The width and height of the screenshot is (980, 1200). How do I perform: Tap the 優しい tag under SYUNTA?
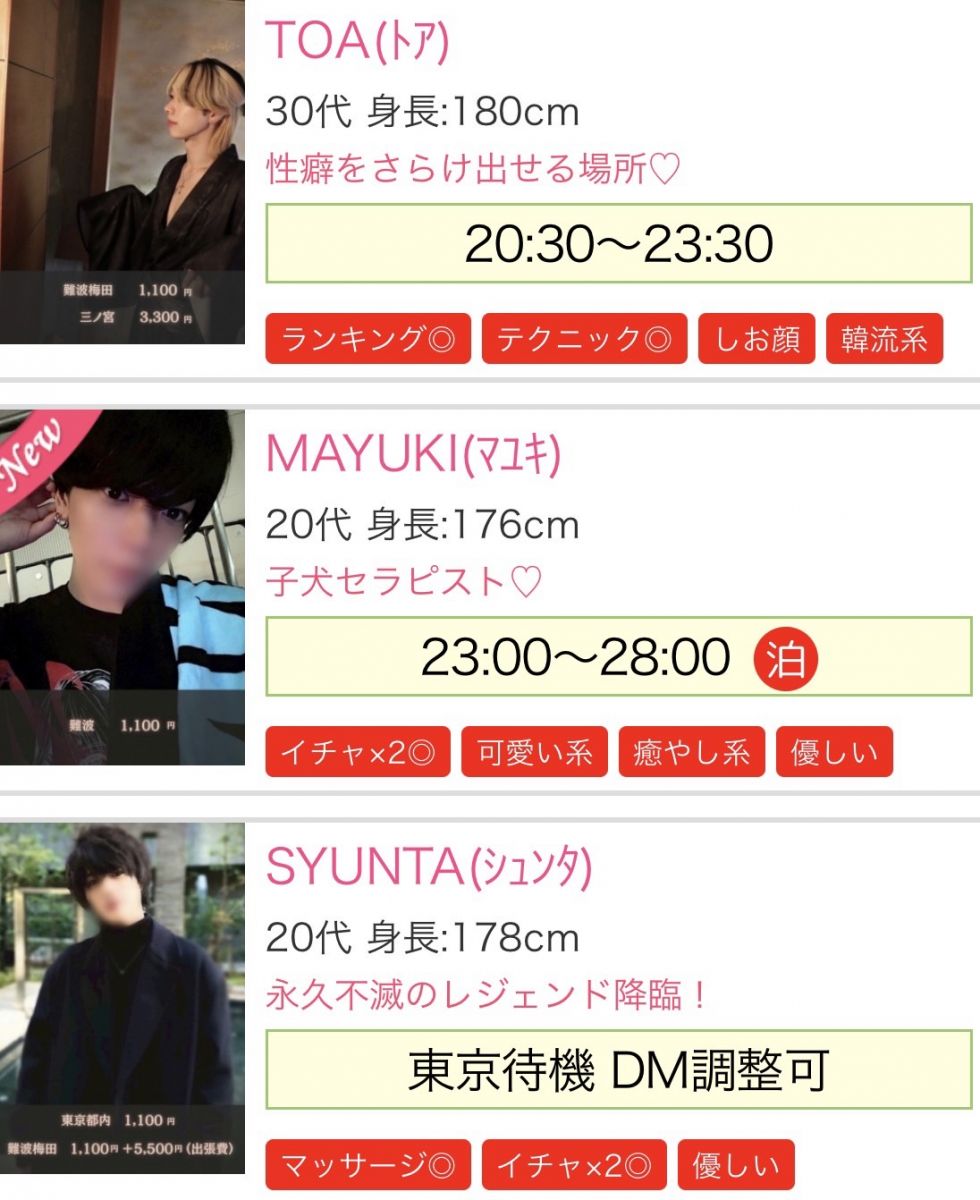736,1164
